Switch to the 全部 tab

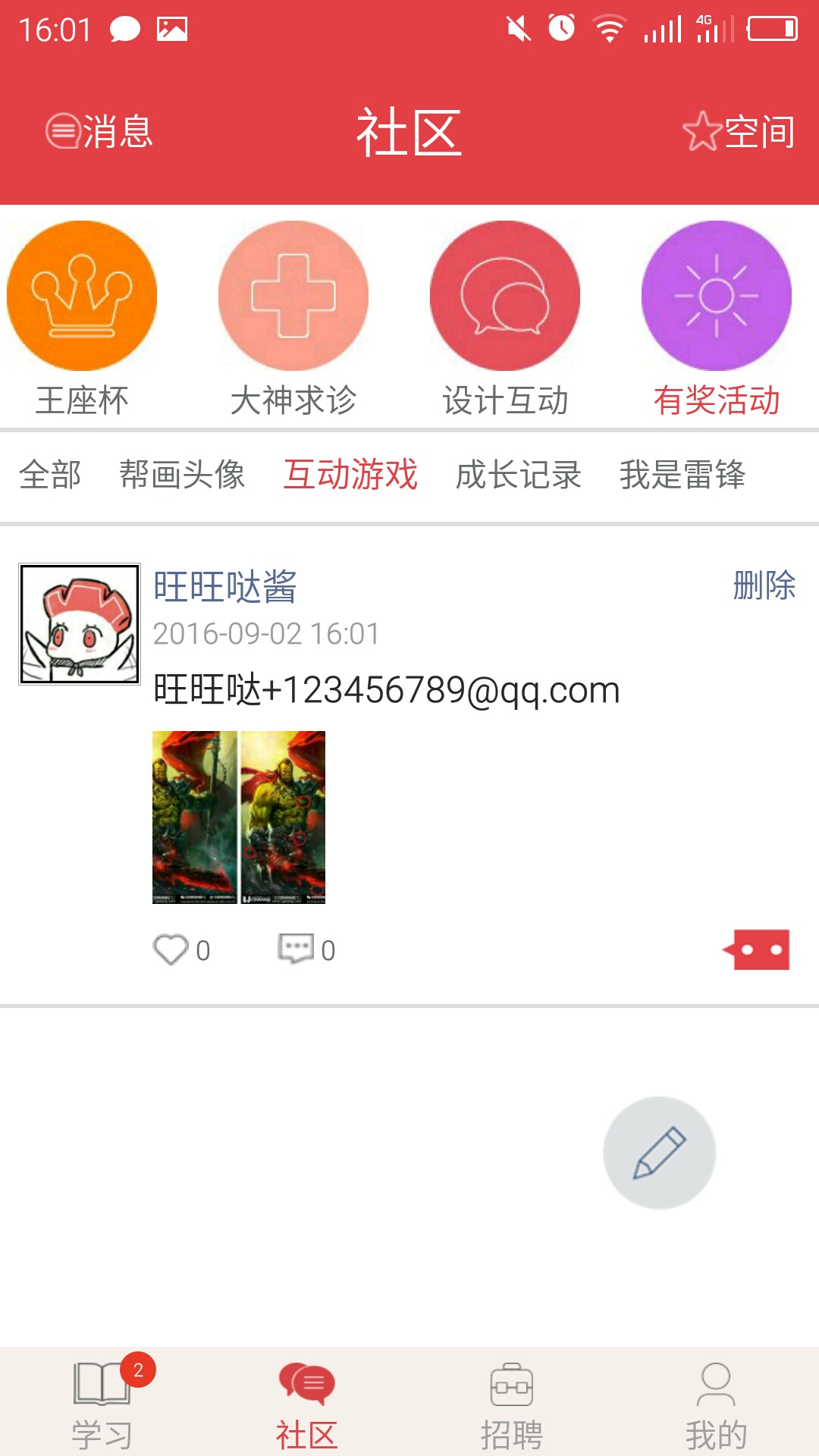click(x=50, y=475)
